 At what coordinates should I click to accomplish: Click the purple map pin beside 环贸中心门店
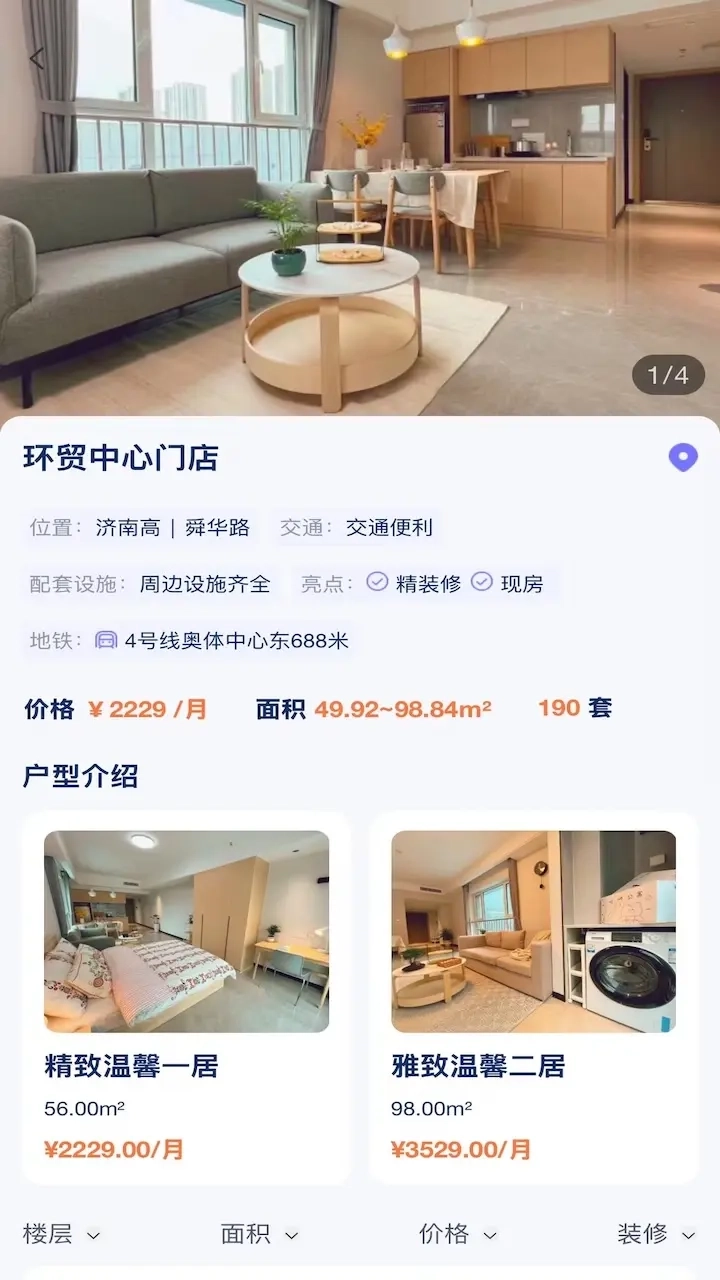coord(682,457)
